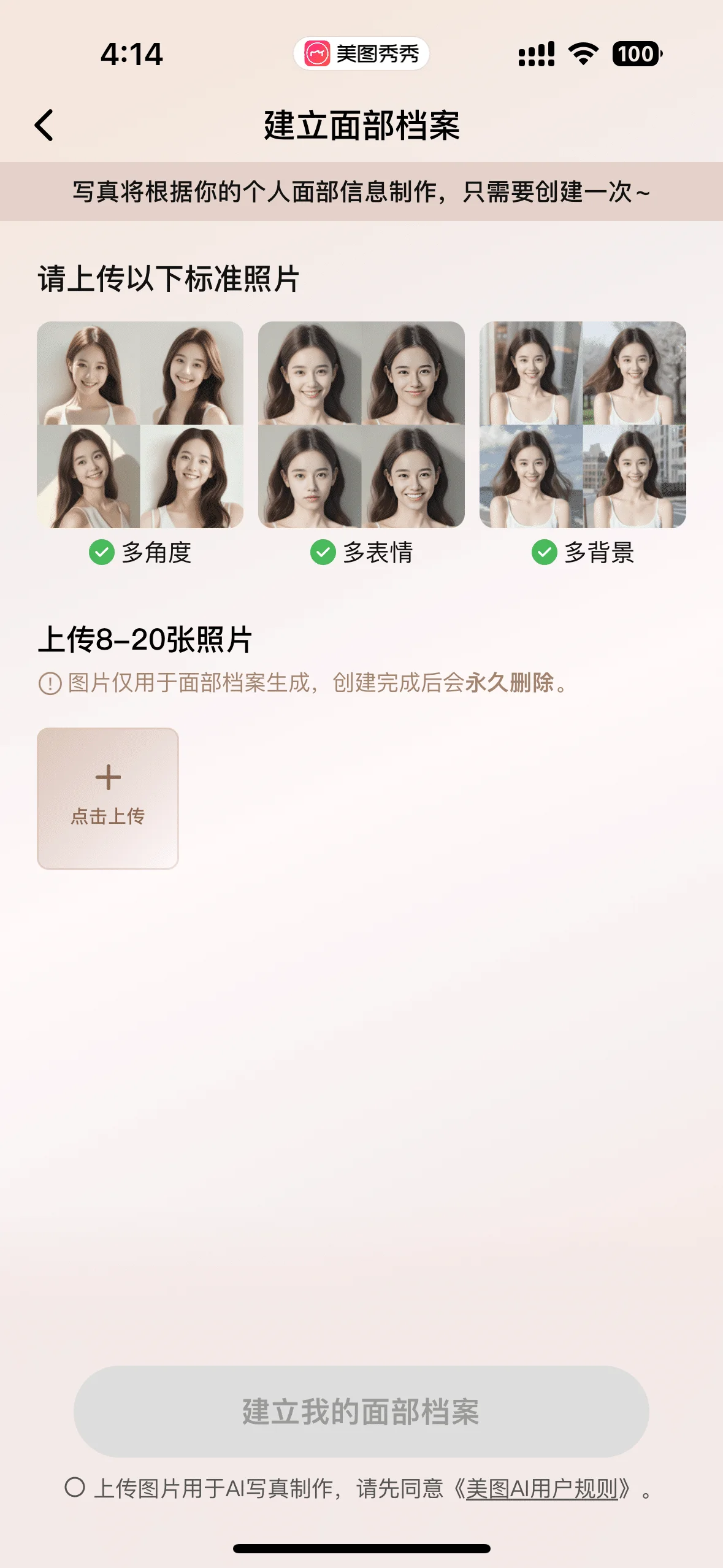This screenshot has height=1568, width=723.
Task: Tap 建立我的面部档案 button
Action: click(361, 1411)
